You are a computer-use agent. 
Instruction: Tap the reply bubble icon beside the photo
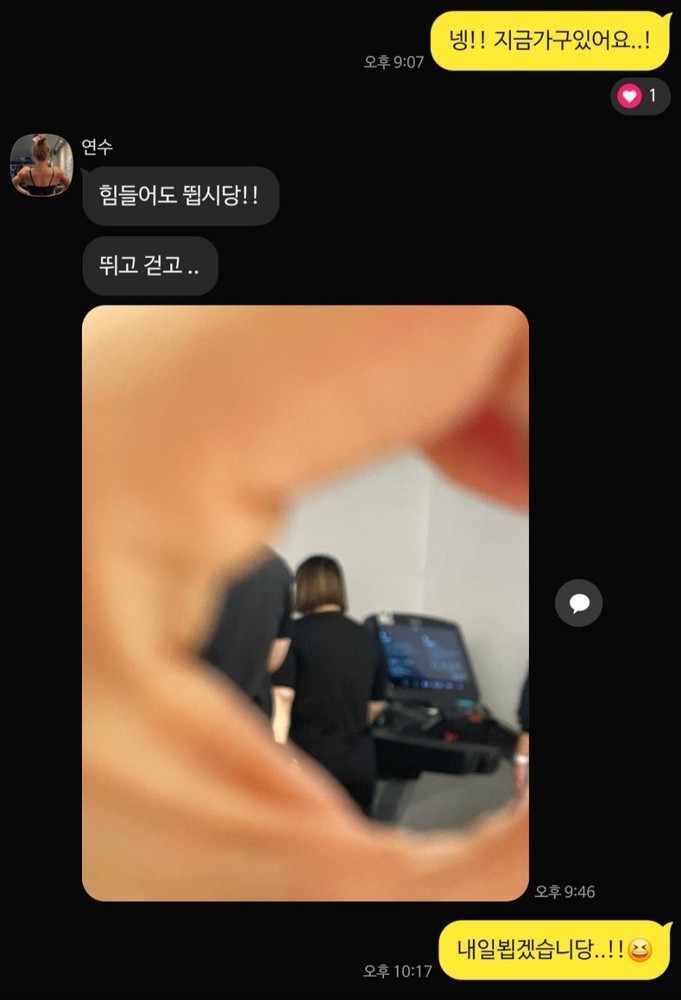(x=579, y=603)
